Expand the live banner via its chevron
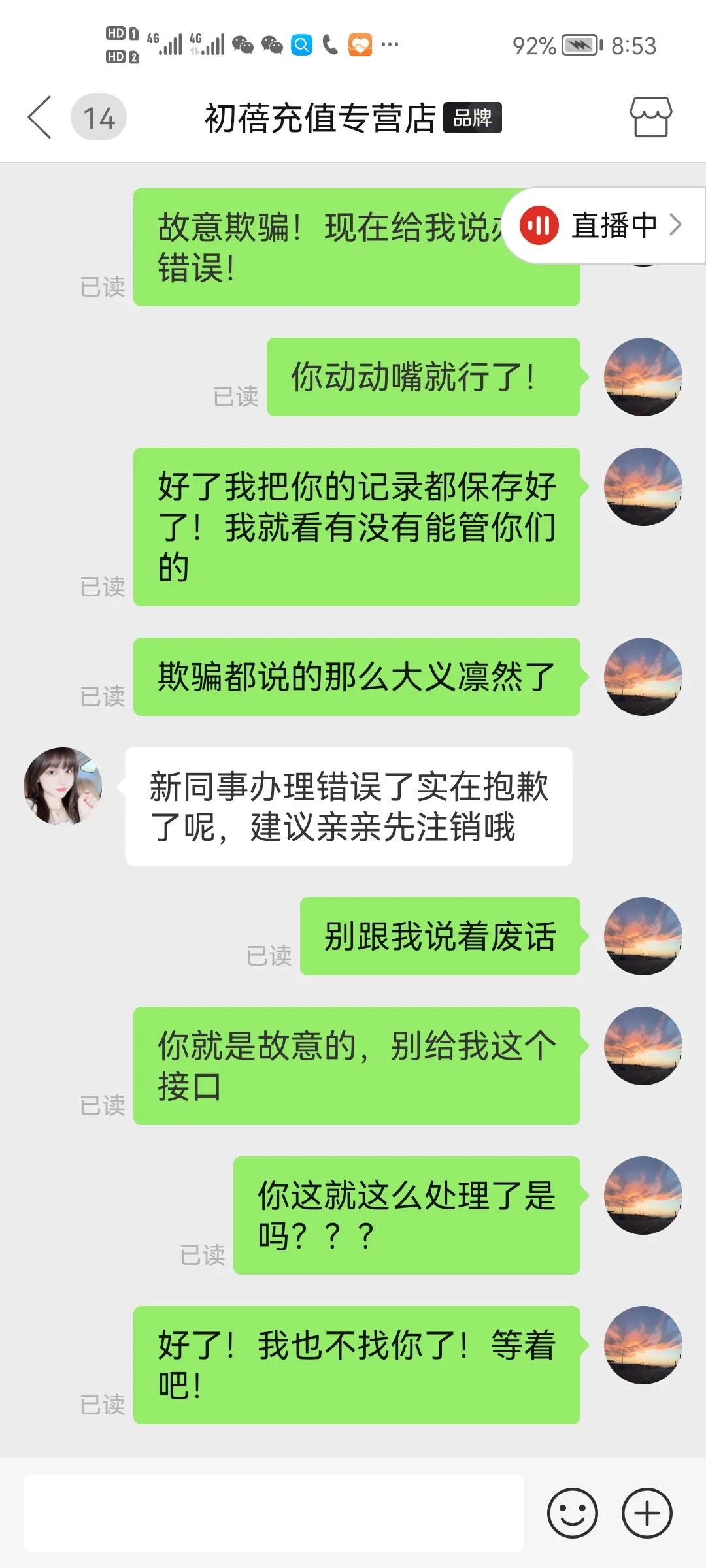The image size is (706, 1568). tap(677, 225)
